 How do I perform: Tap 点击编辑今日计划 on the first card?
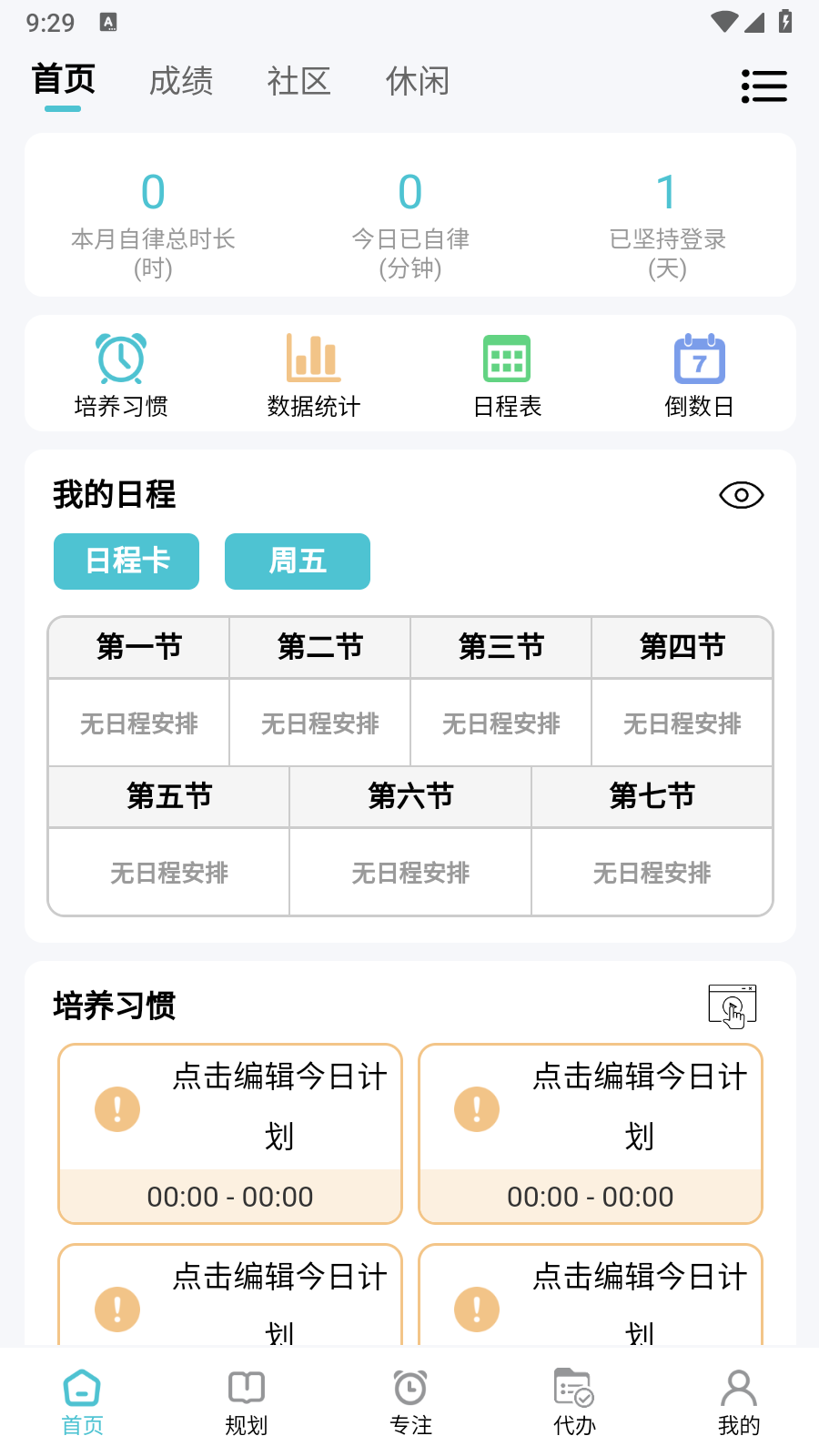tap(278, 1106)
